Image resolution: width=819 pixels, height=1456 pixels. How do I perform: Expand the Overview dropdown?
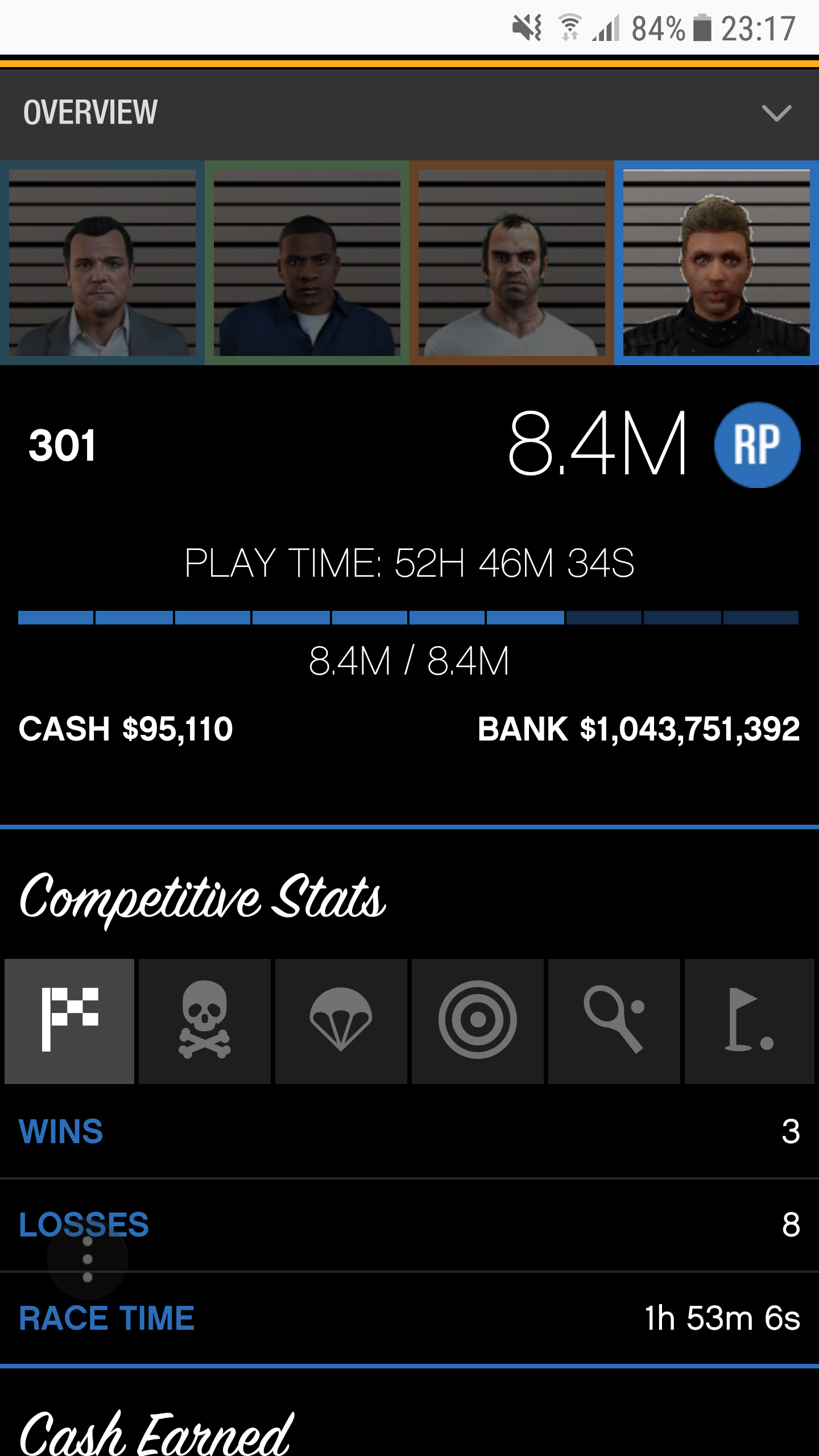coord(776,113)
